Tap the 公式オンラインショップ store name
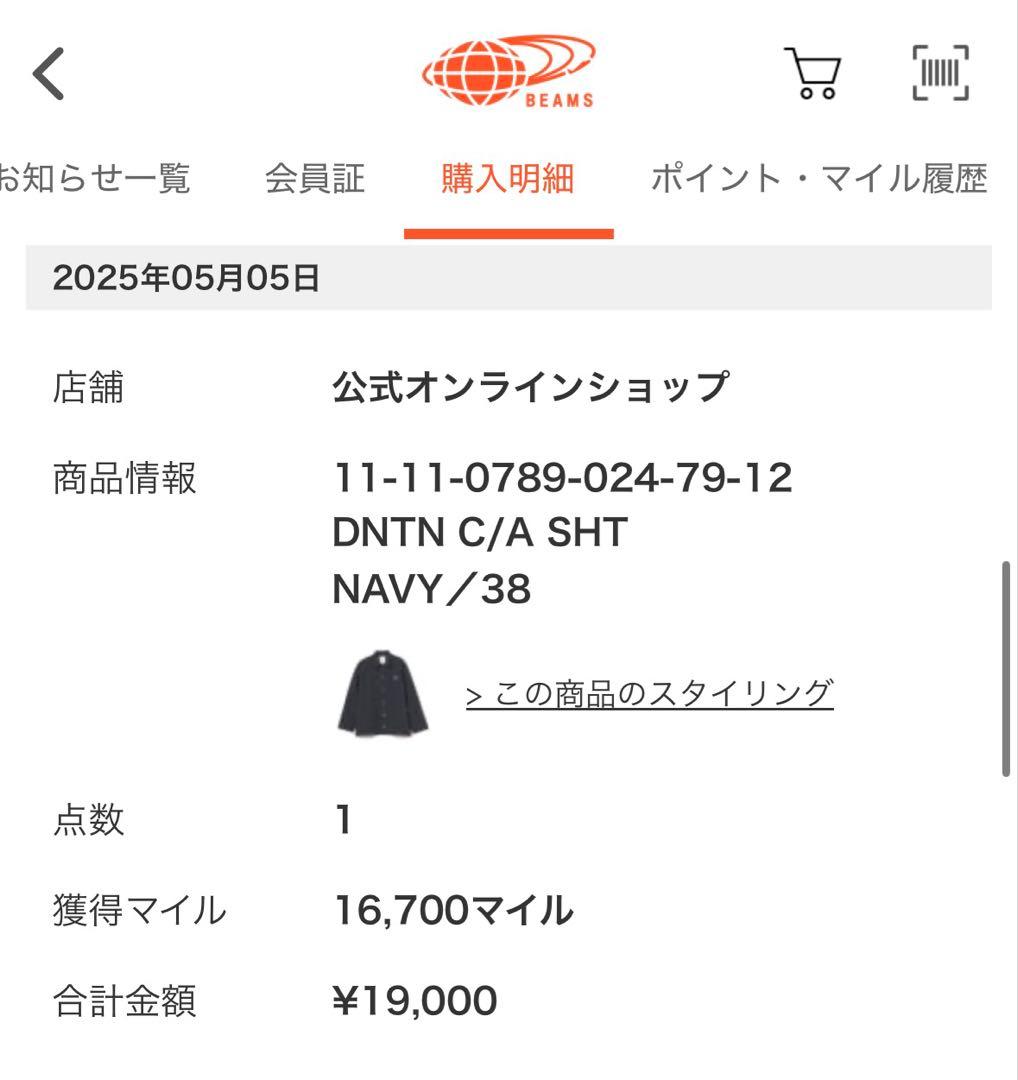Screen dimensions: 1018x1080 pos(528,388)
